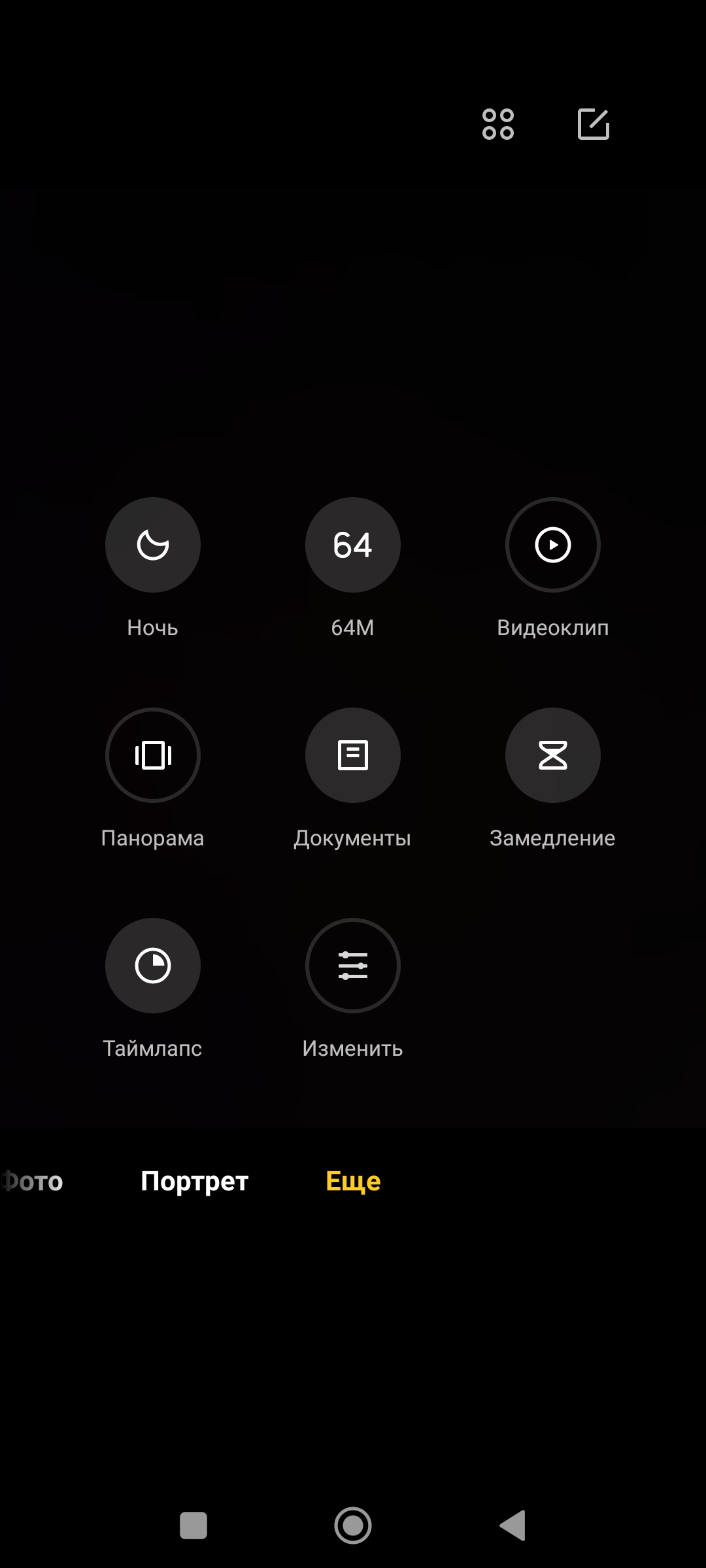
Task: Switch to the Портрет tab
Action: coord(195,1181)
